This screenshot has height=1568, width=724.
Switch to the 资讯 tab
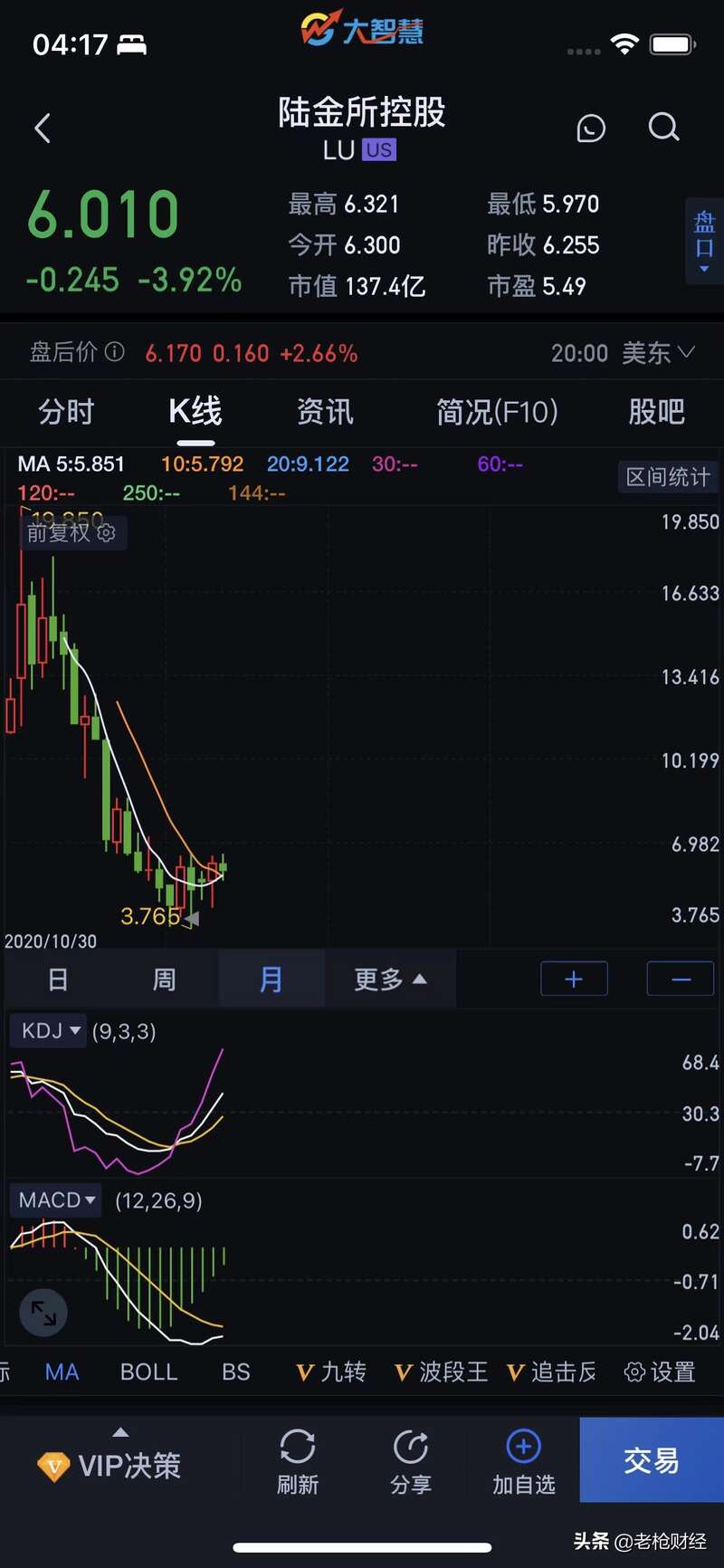(325, 412)
